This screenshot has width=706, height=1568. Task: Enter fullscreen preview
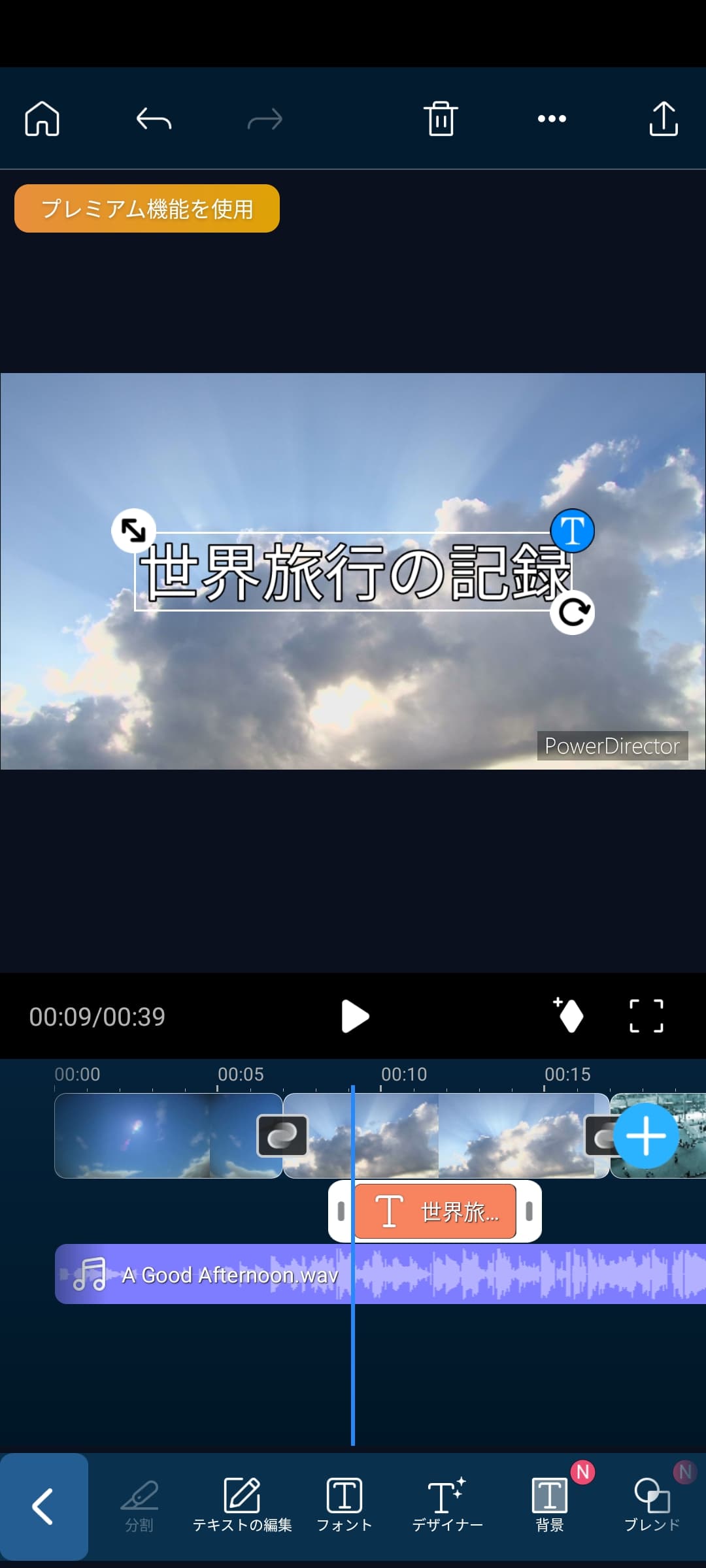(646, 1016)
